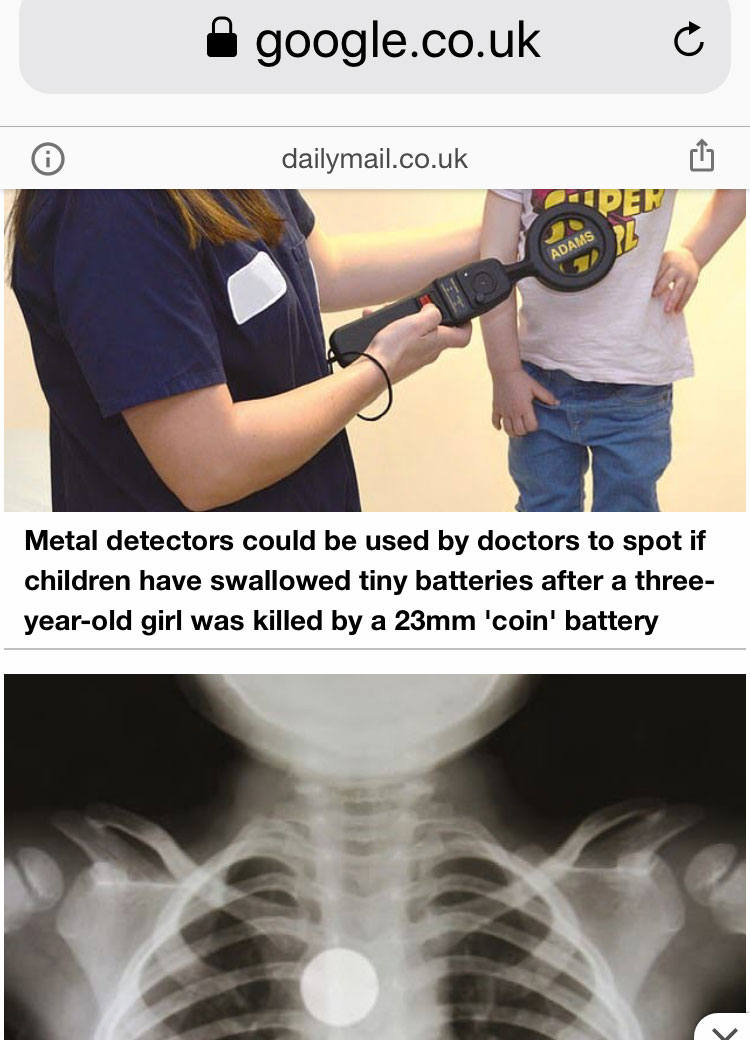Reload the page
The width and height of the screenshot is (750, 1040).
click(688, 41)
